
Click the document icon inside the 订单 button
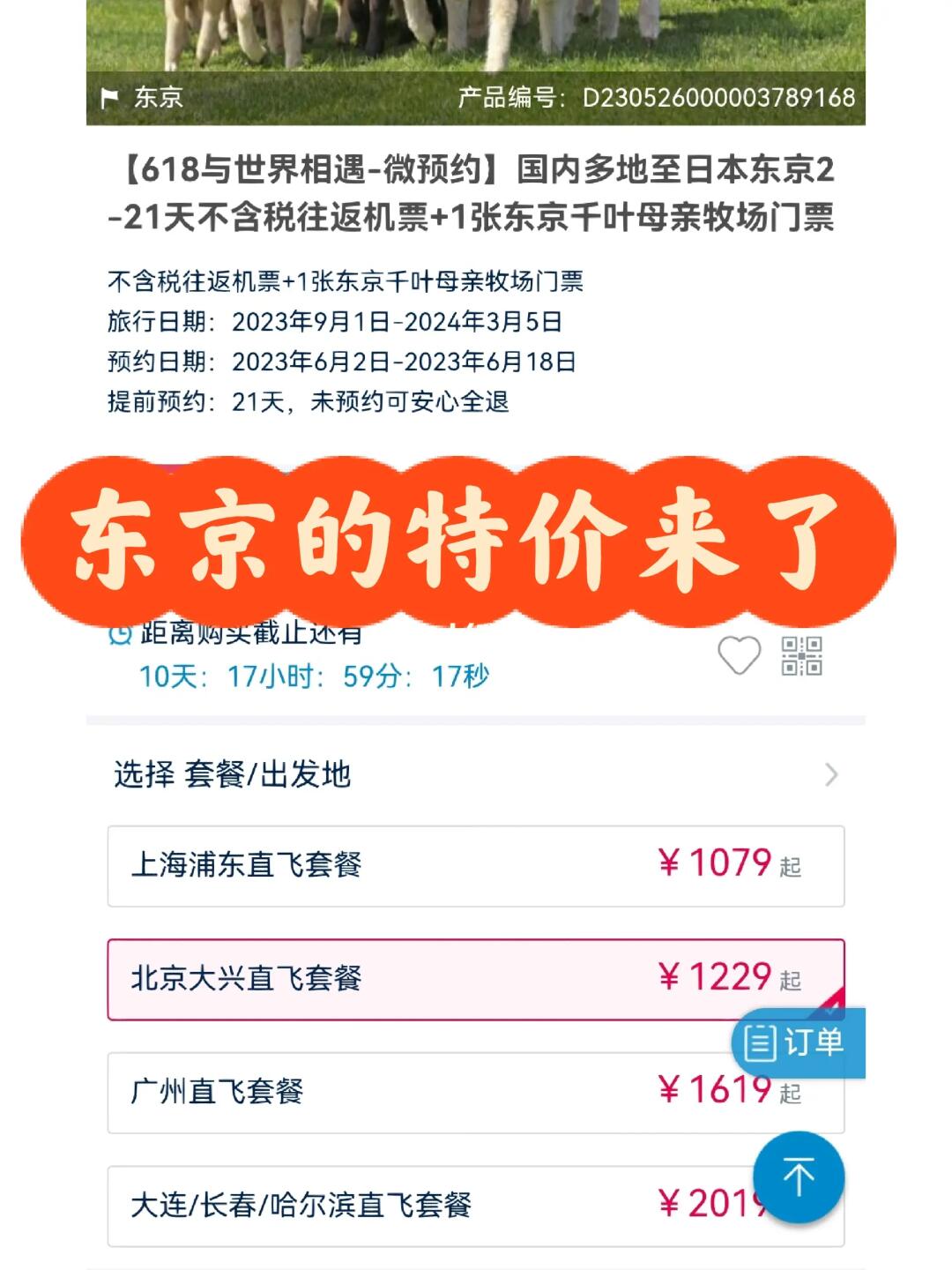[x=760, y=1044]
